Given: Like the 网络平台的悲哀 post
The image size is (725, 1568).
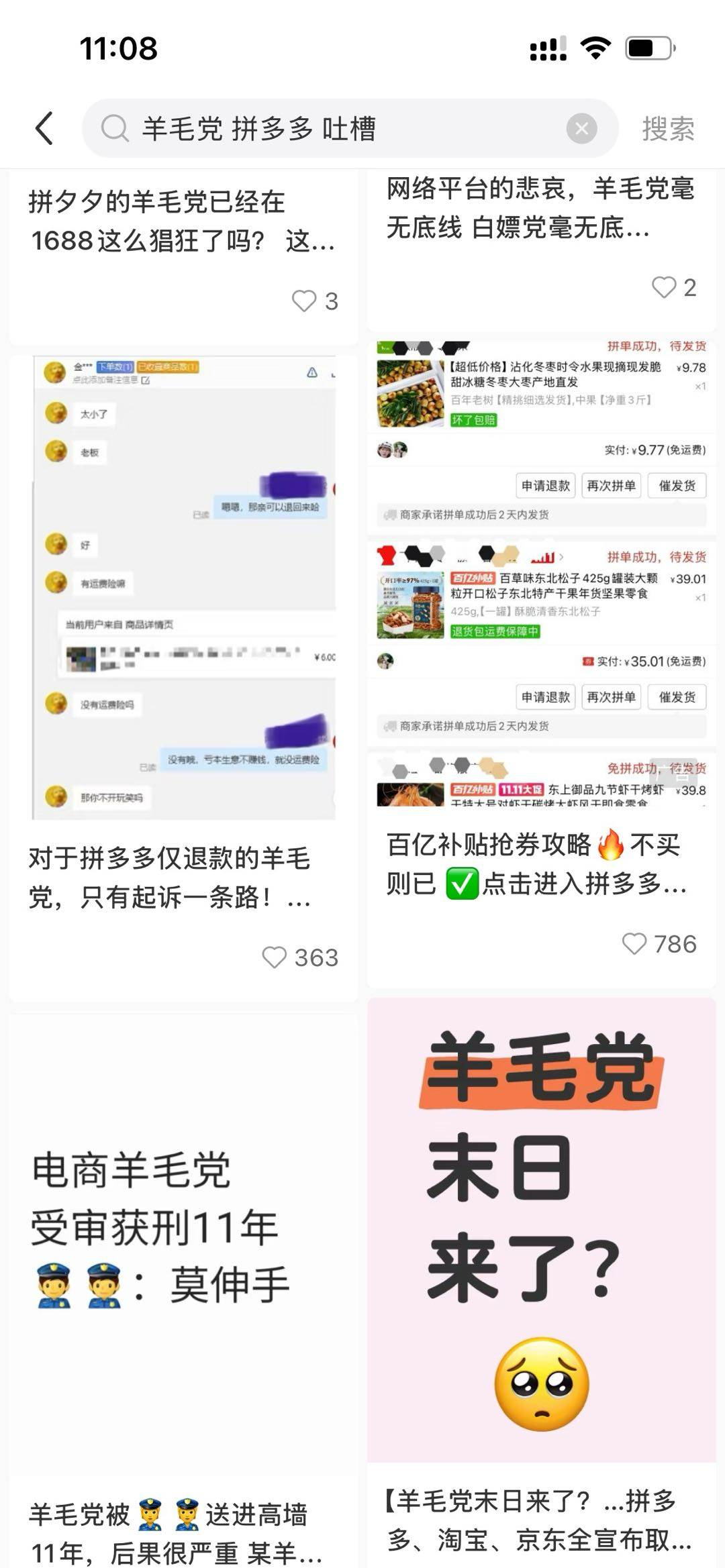Looking at the screenshot, I should point(664,288).
